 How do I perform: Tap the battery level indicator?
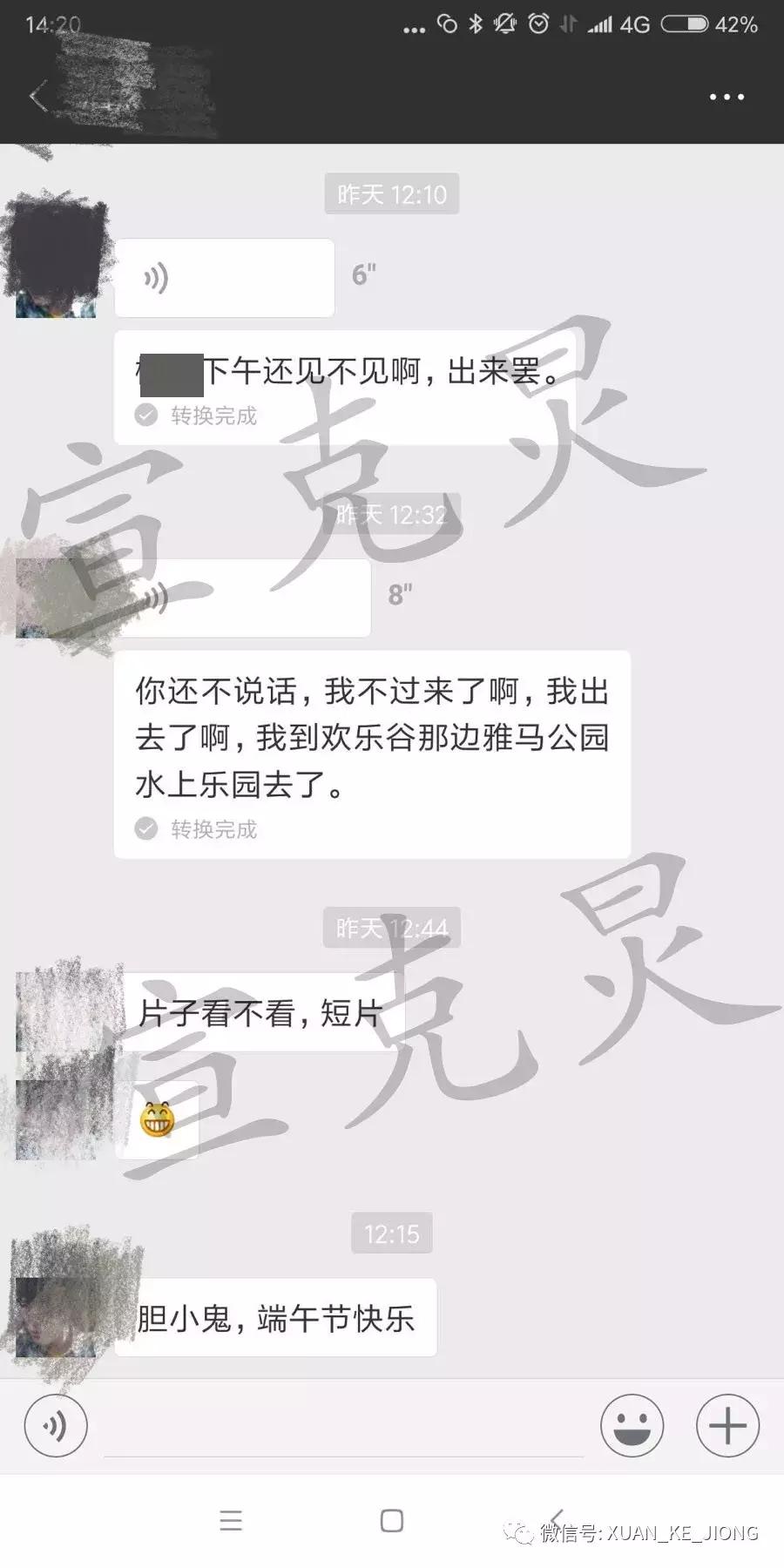pyautogui.click(x=688, y=24)
